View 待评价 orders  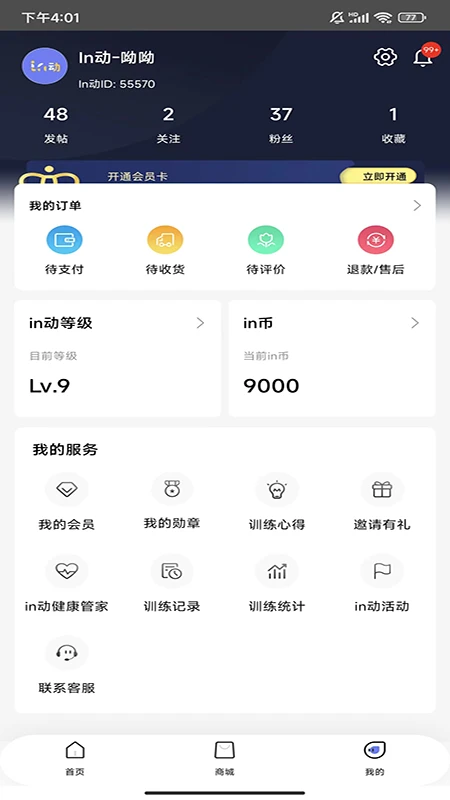(266, 250)
